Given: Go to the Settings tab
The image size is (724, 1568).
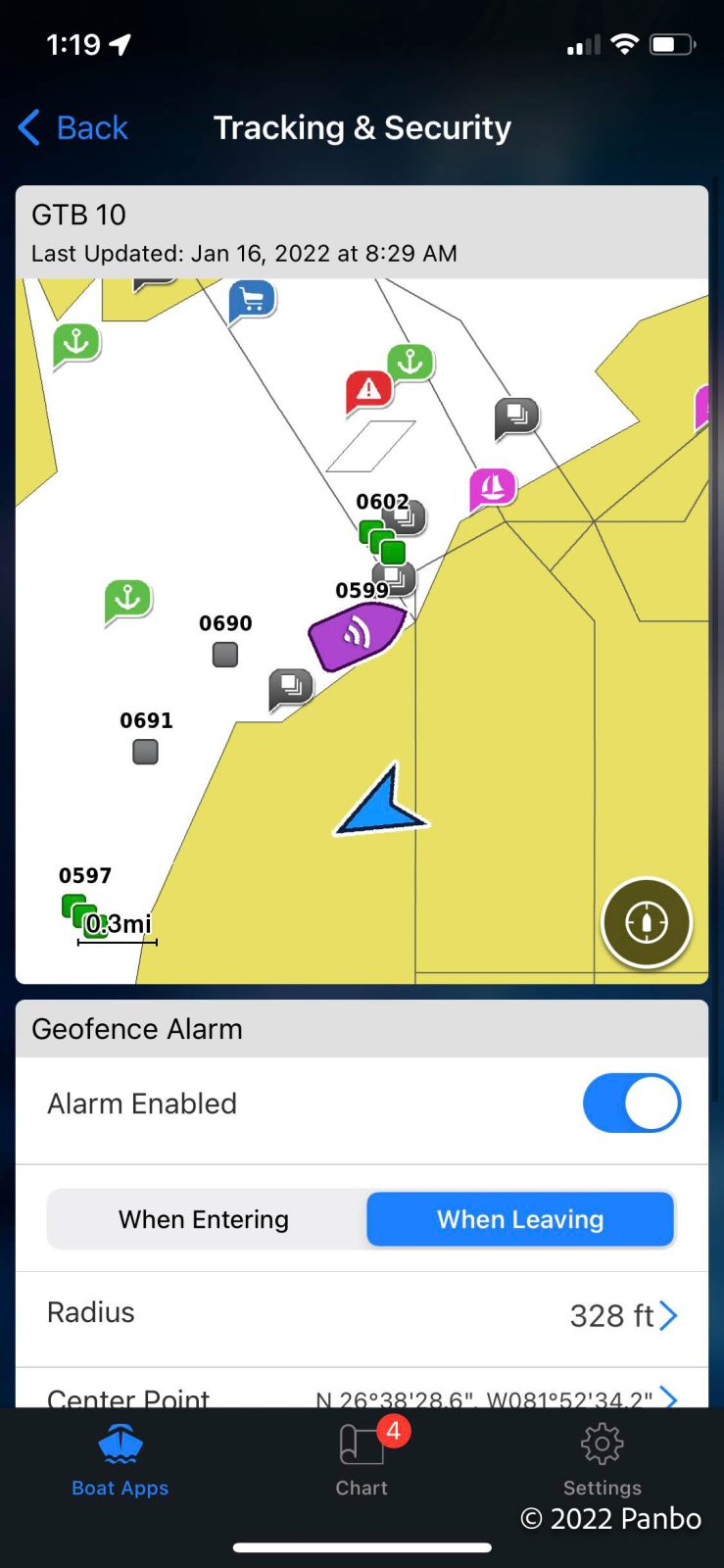Looking at the screenshot, I should (x=602, y=1460).
